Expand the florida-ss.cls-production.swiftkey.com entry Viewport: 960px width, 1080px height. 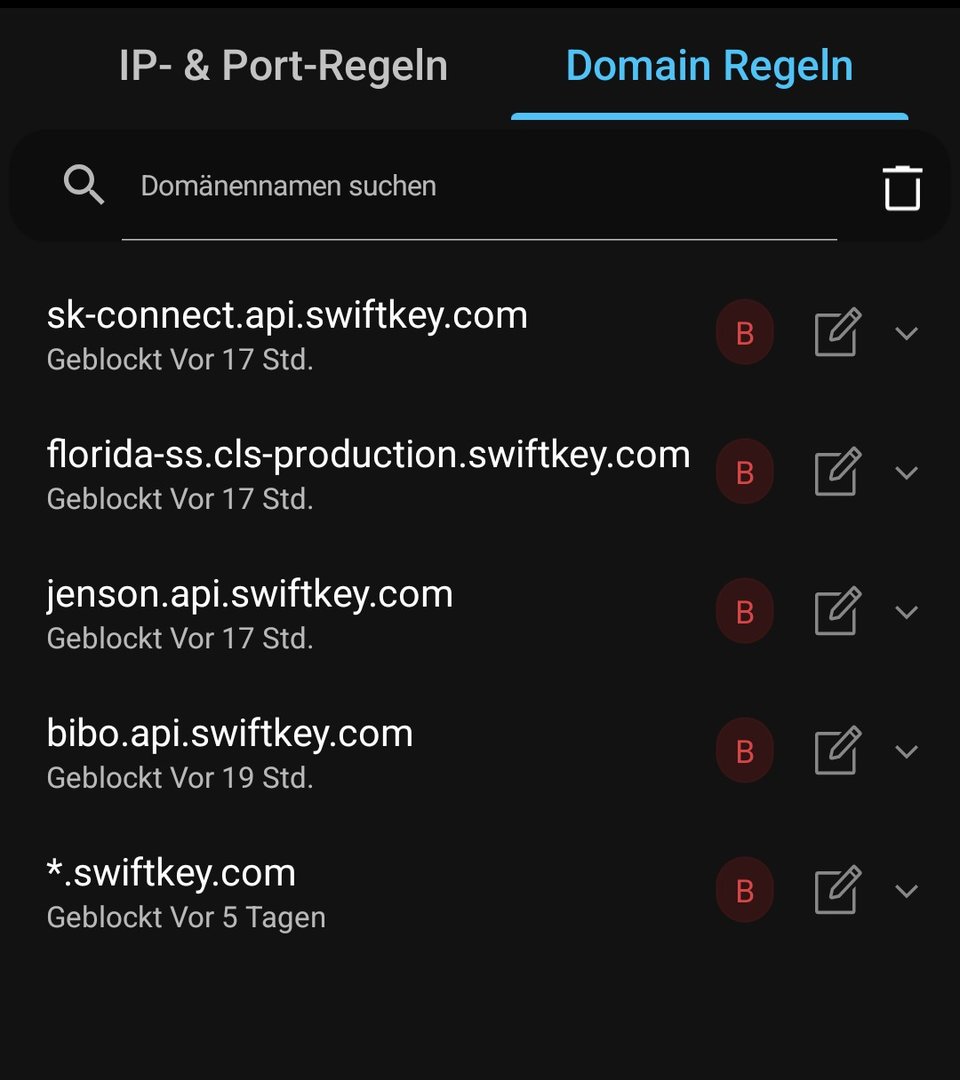(907, 472)
